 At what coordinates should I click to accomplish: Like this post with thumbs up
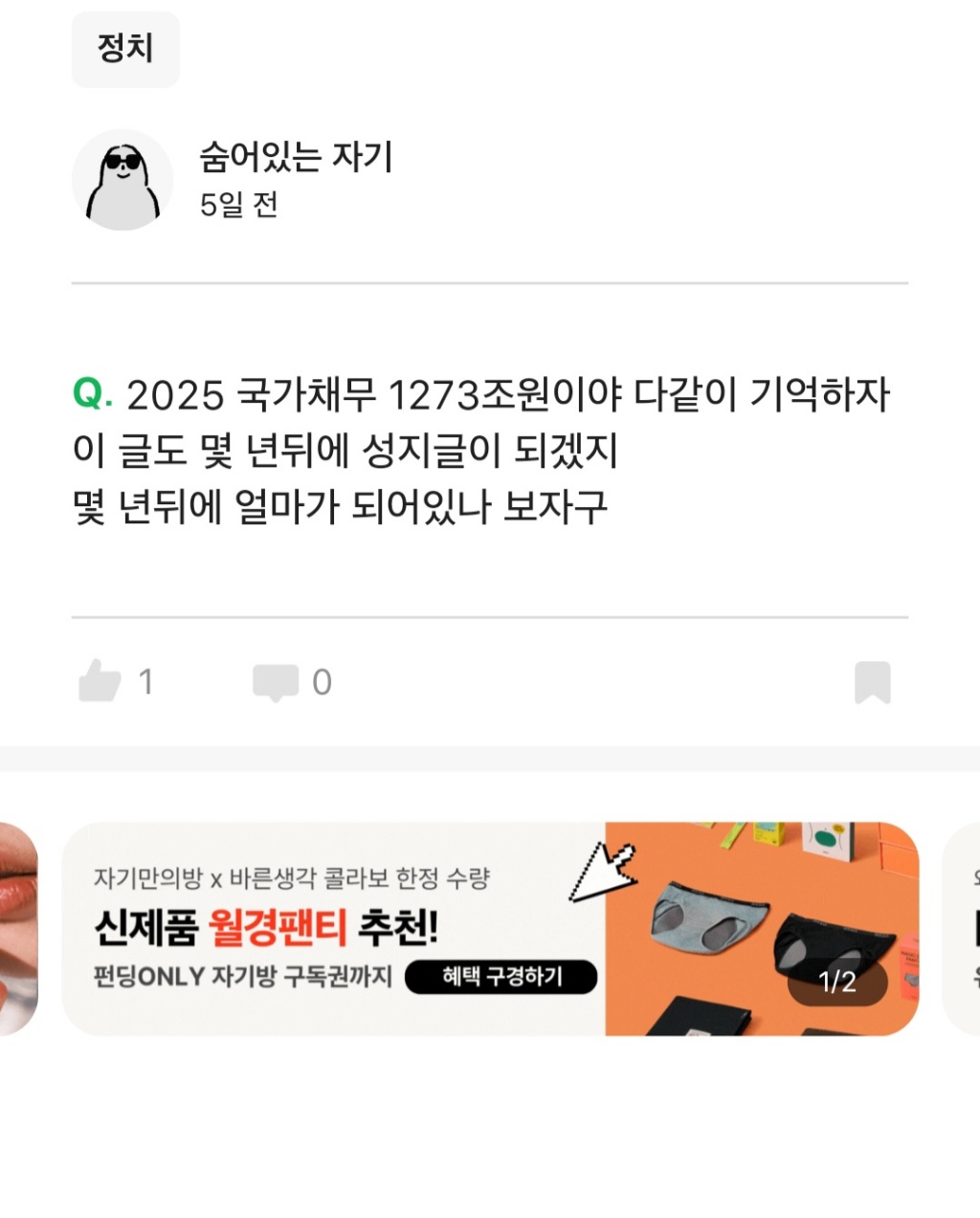point(100,681)
